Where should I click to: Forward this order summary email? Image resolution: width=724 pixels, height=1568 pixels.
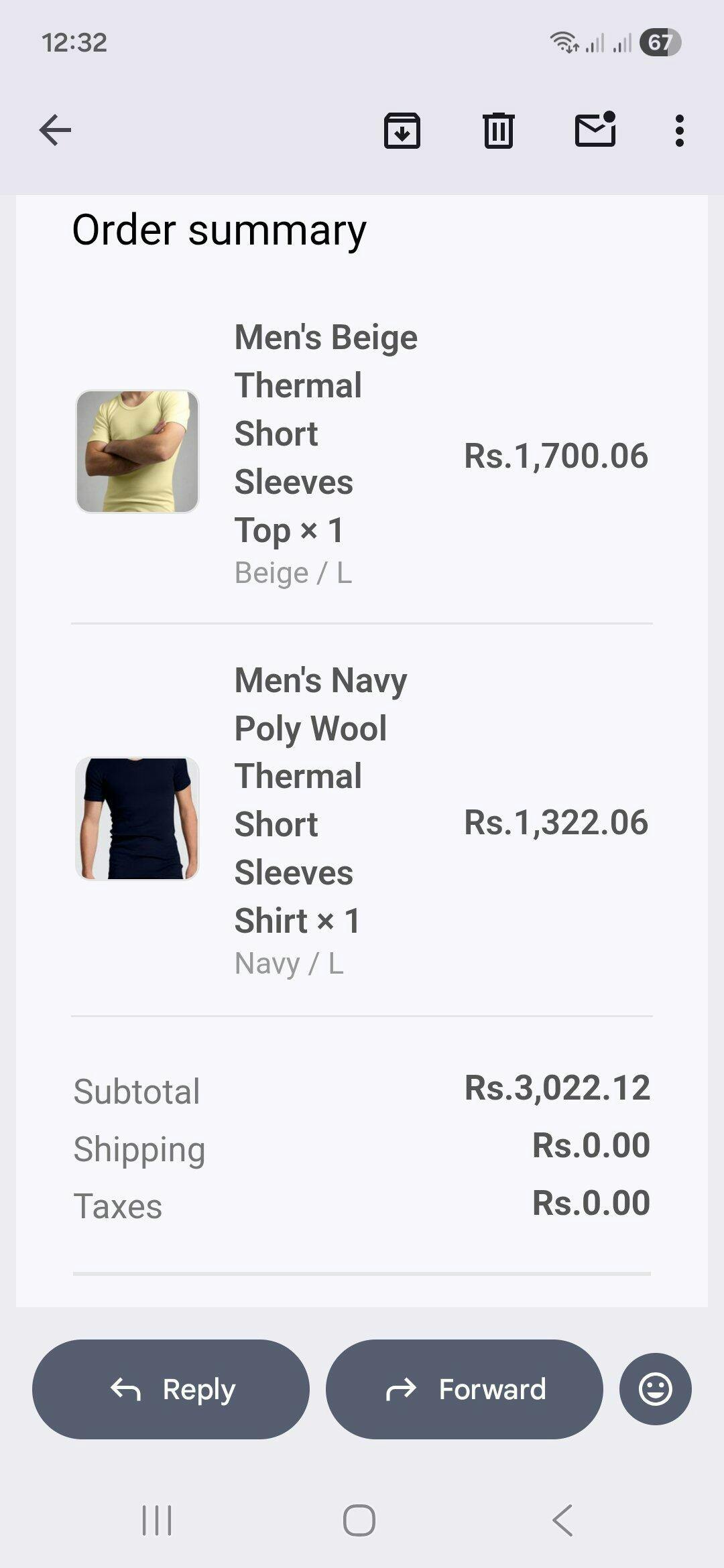465,1389
